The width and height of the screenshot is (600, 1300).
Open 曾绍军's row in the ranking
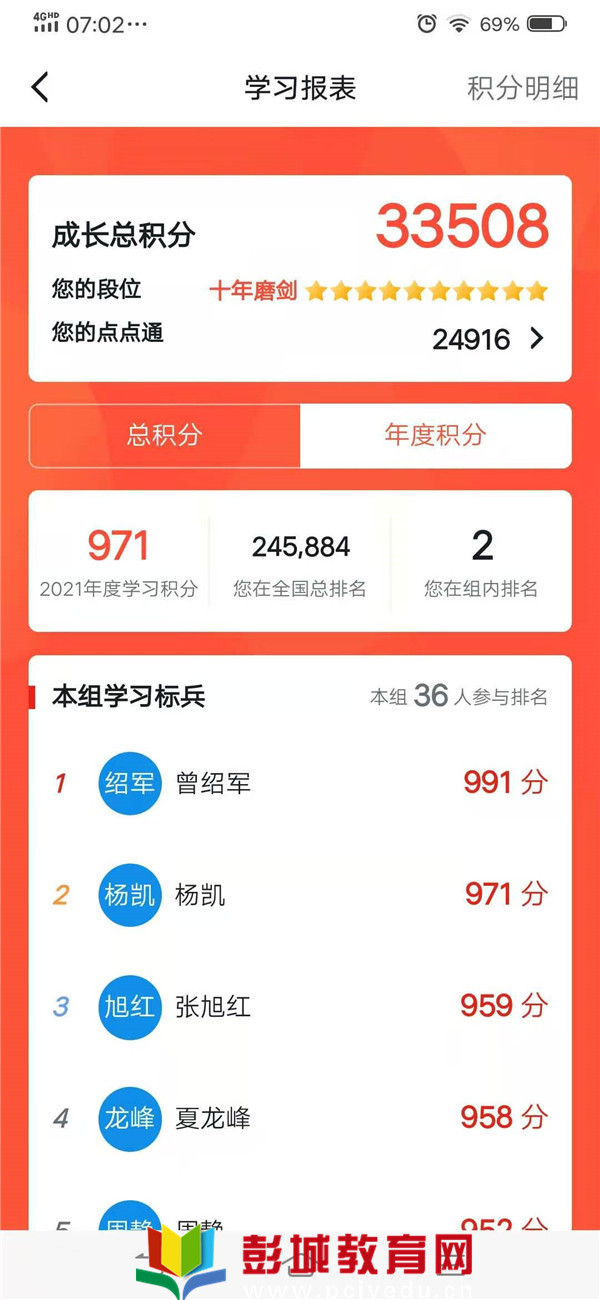point(300,783)
